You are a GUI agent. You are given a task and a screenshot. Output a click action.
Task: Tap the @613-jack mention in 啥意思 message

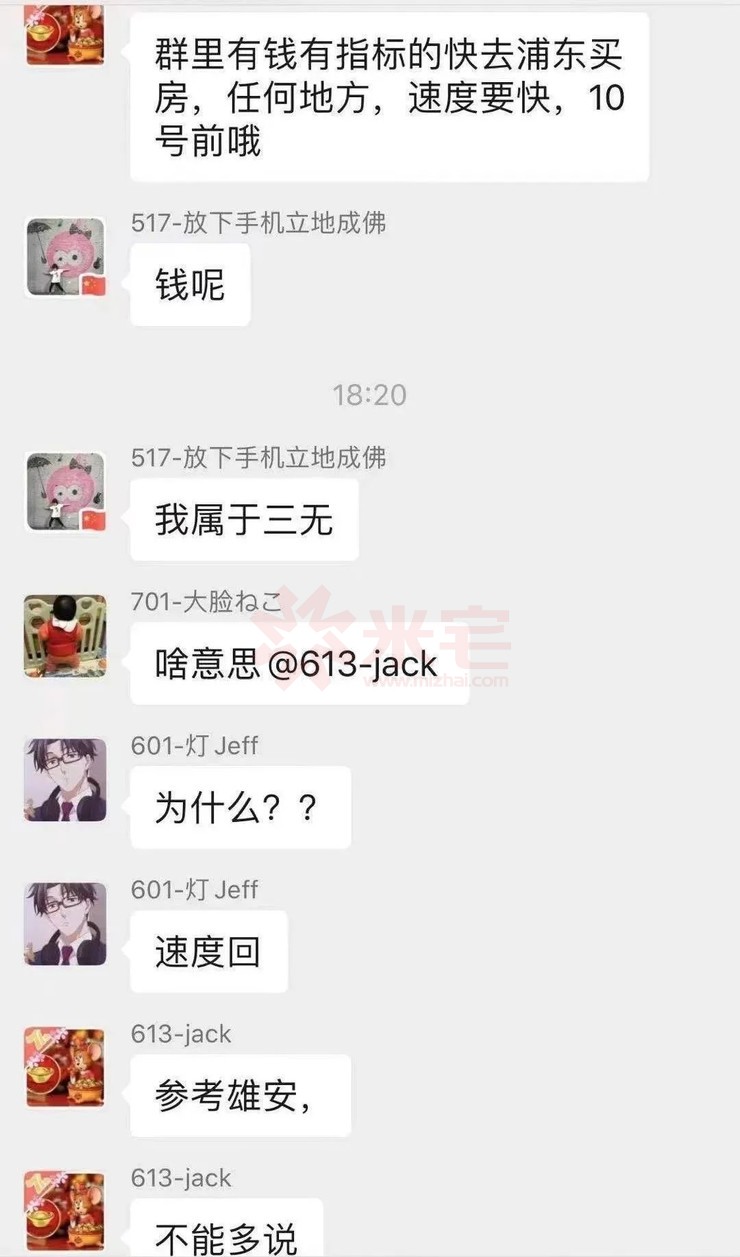pos(353,664)
